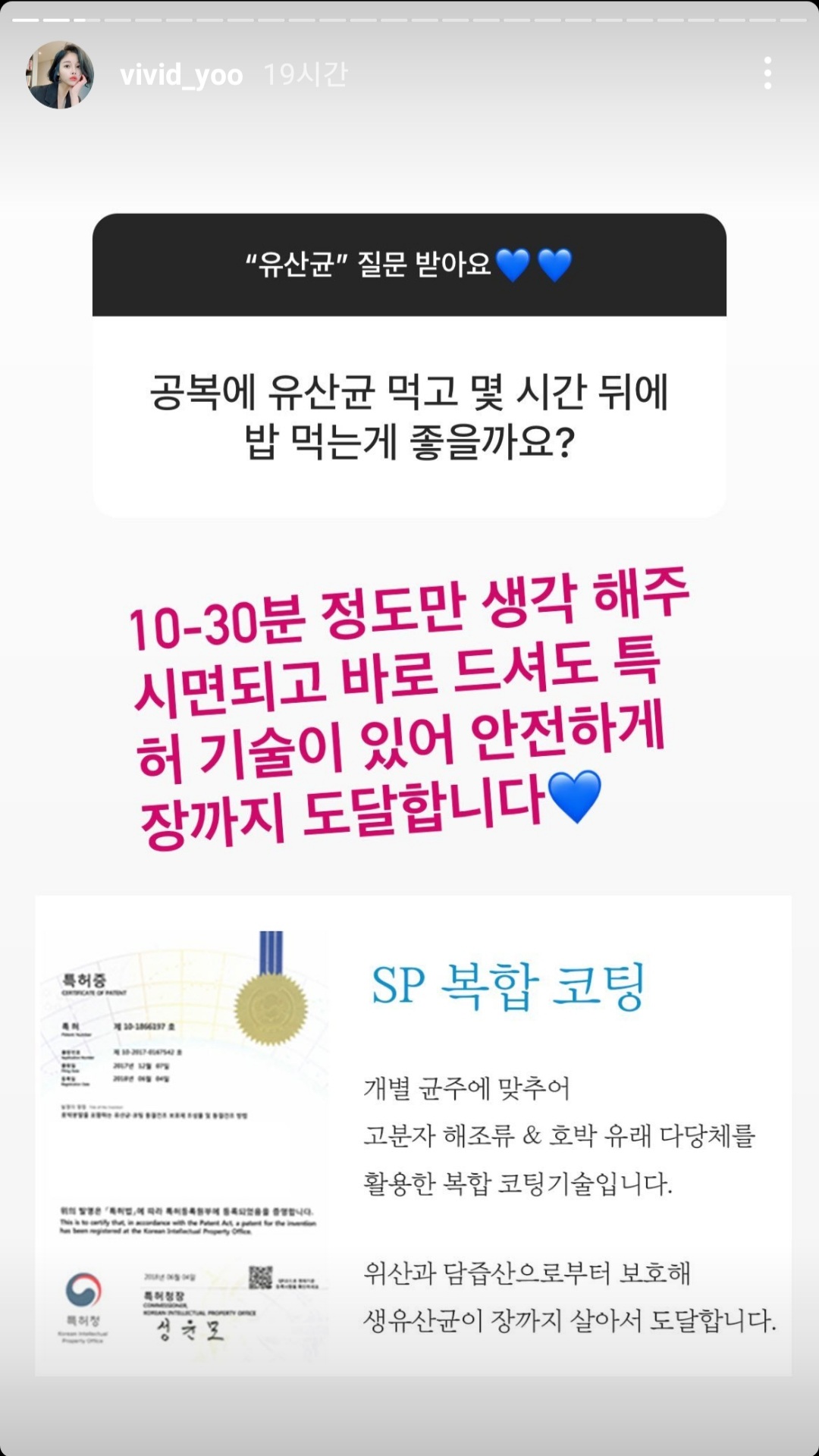Open vivid_yoo's profile picture

click(x=60, y=75)
